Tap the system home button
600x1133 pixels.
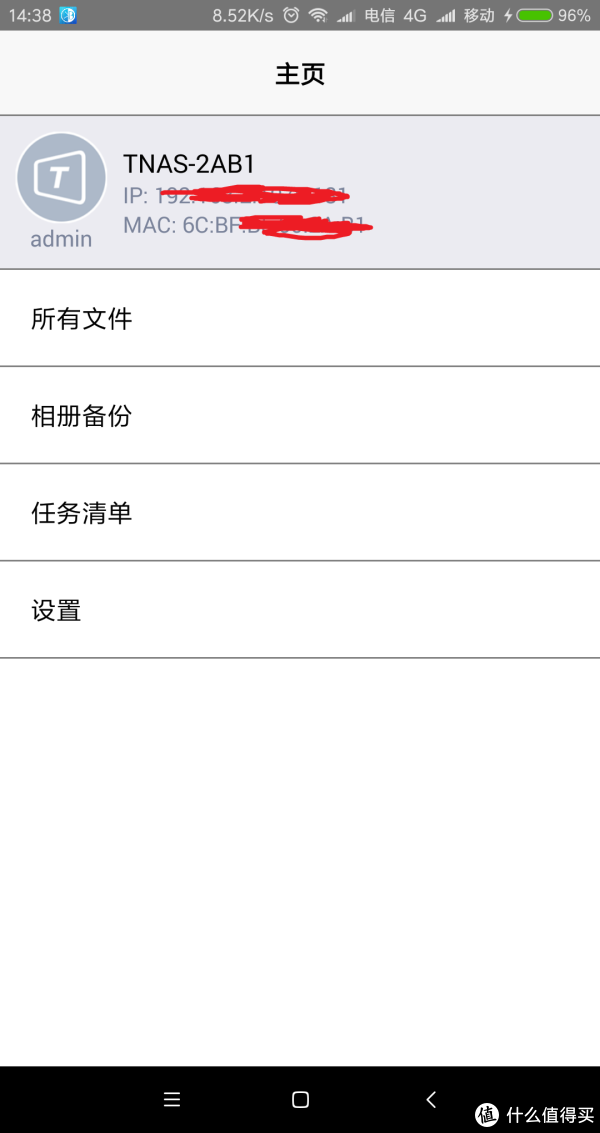tap(300, 1100)
